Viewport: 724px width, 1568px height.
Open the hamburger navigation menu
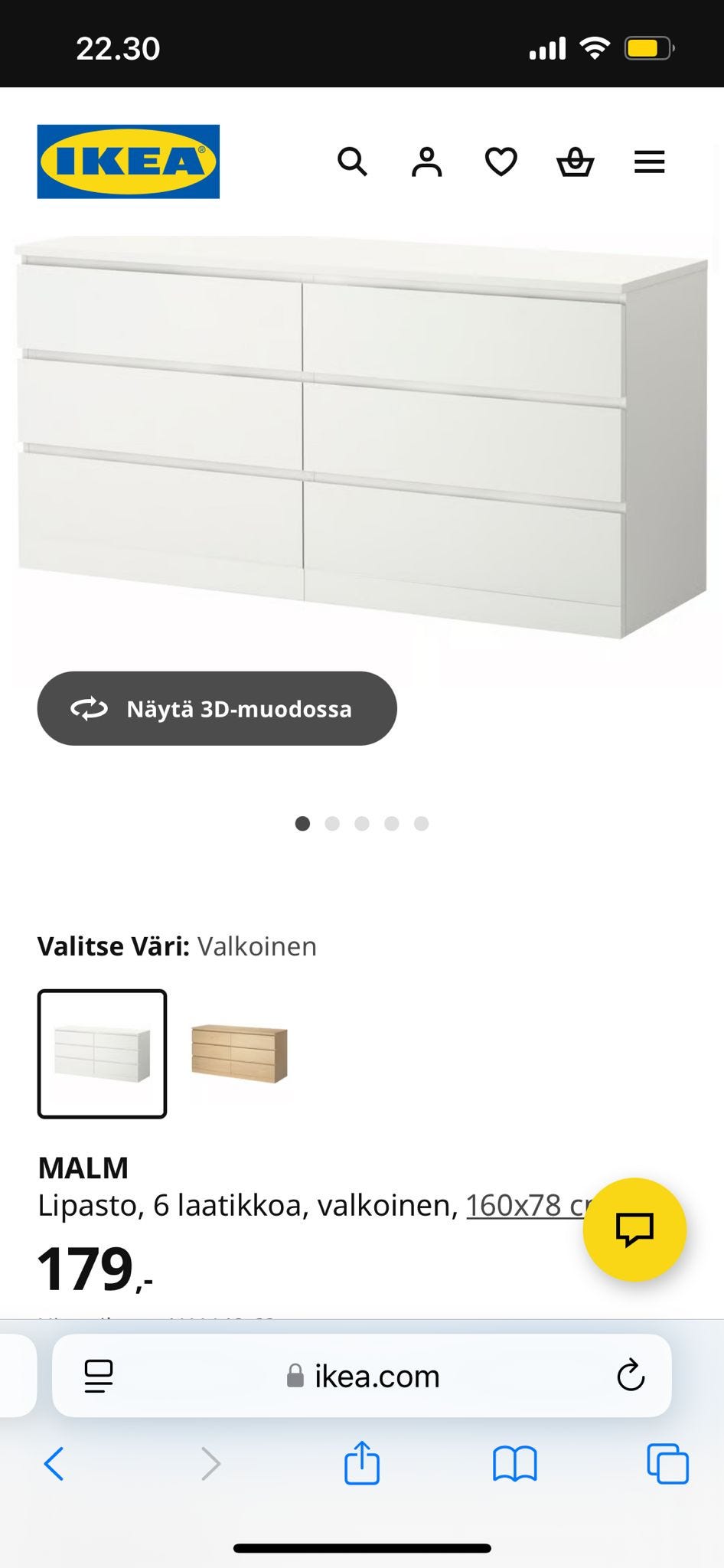click(649, 162)
